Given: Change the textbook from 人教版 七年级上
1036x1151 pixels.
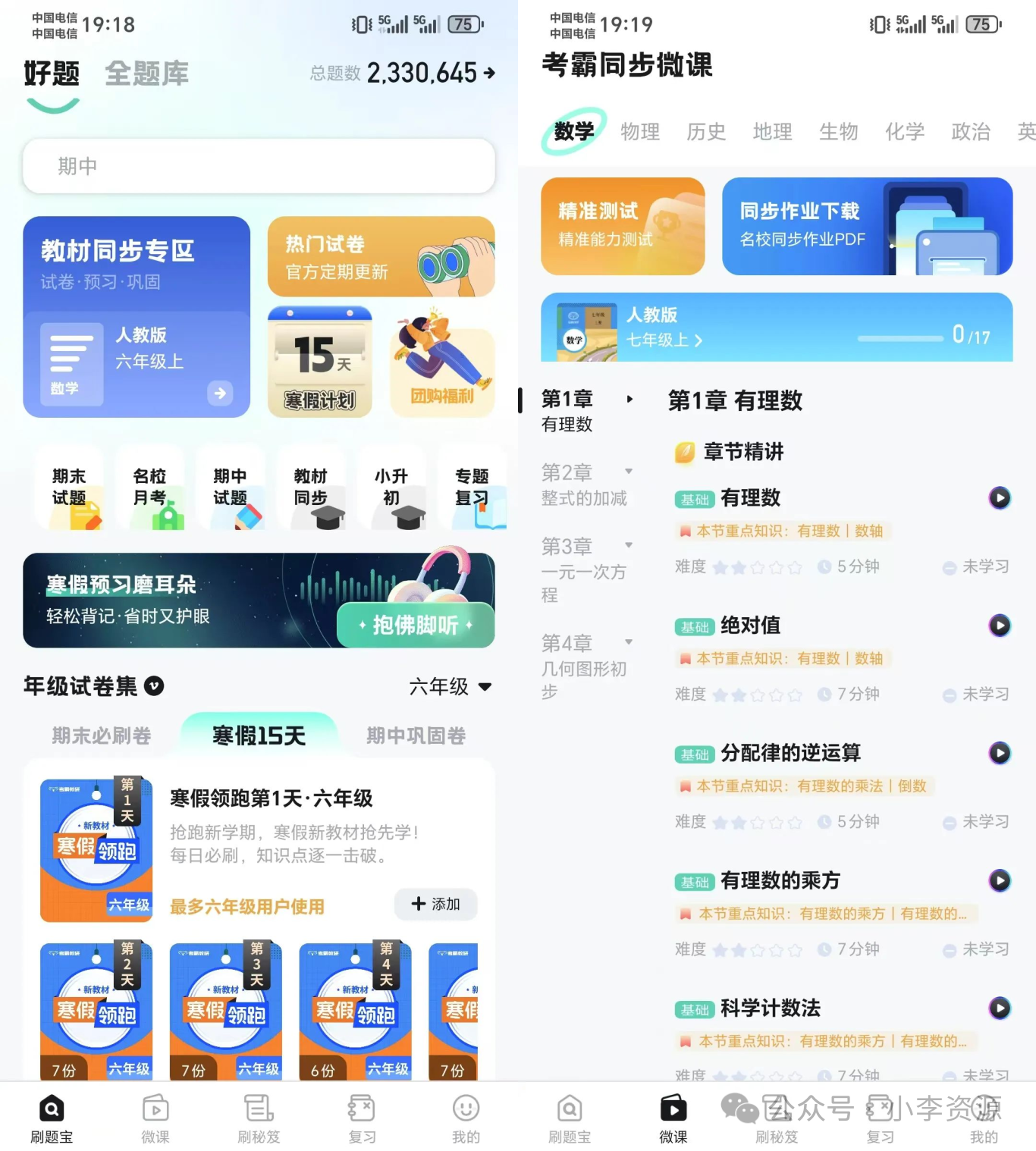Looking at the screenshot, I should click(664, 340).
